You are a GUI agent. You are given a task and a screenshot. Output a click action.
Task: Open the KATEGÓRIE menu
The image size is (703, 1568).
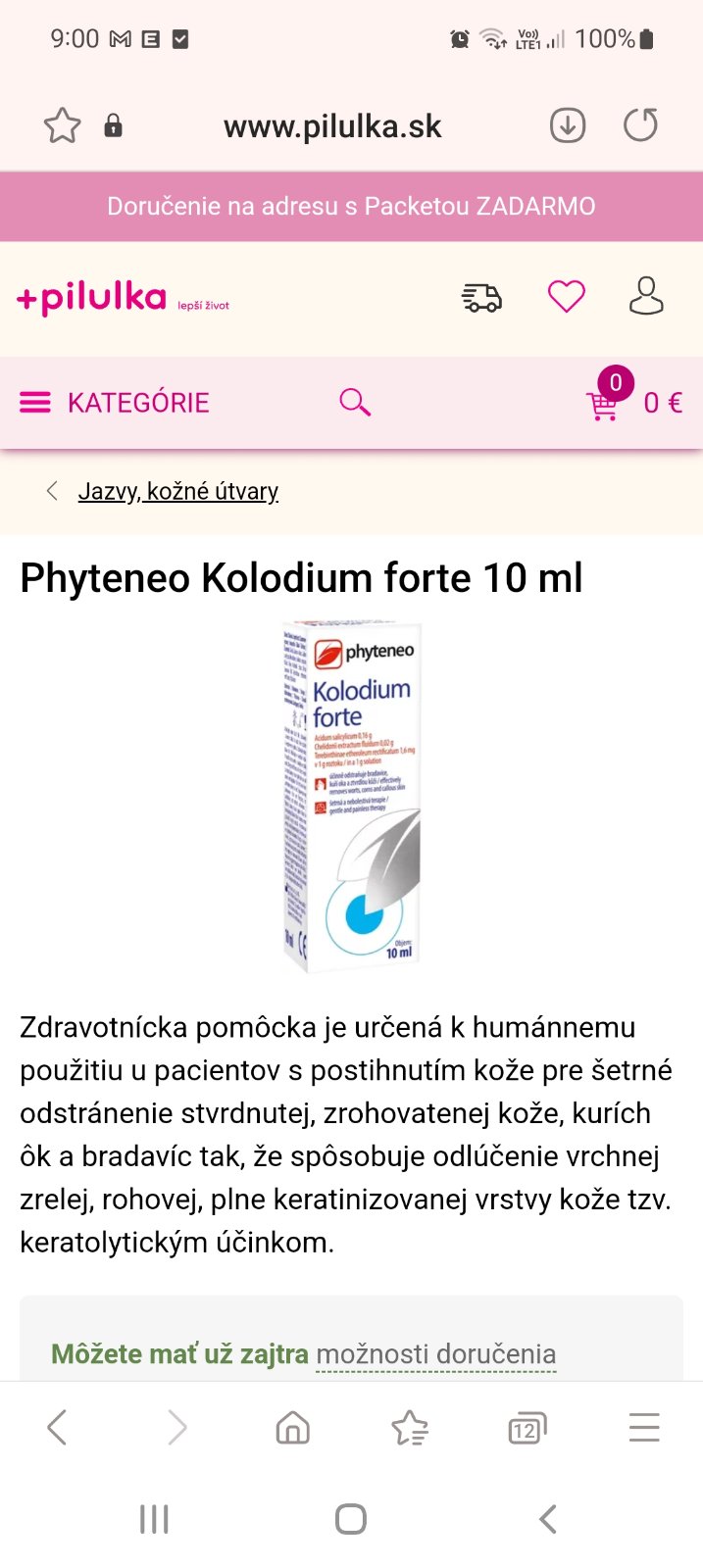click(115, 403)
